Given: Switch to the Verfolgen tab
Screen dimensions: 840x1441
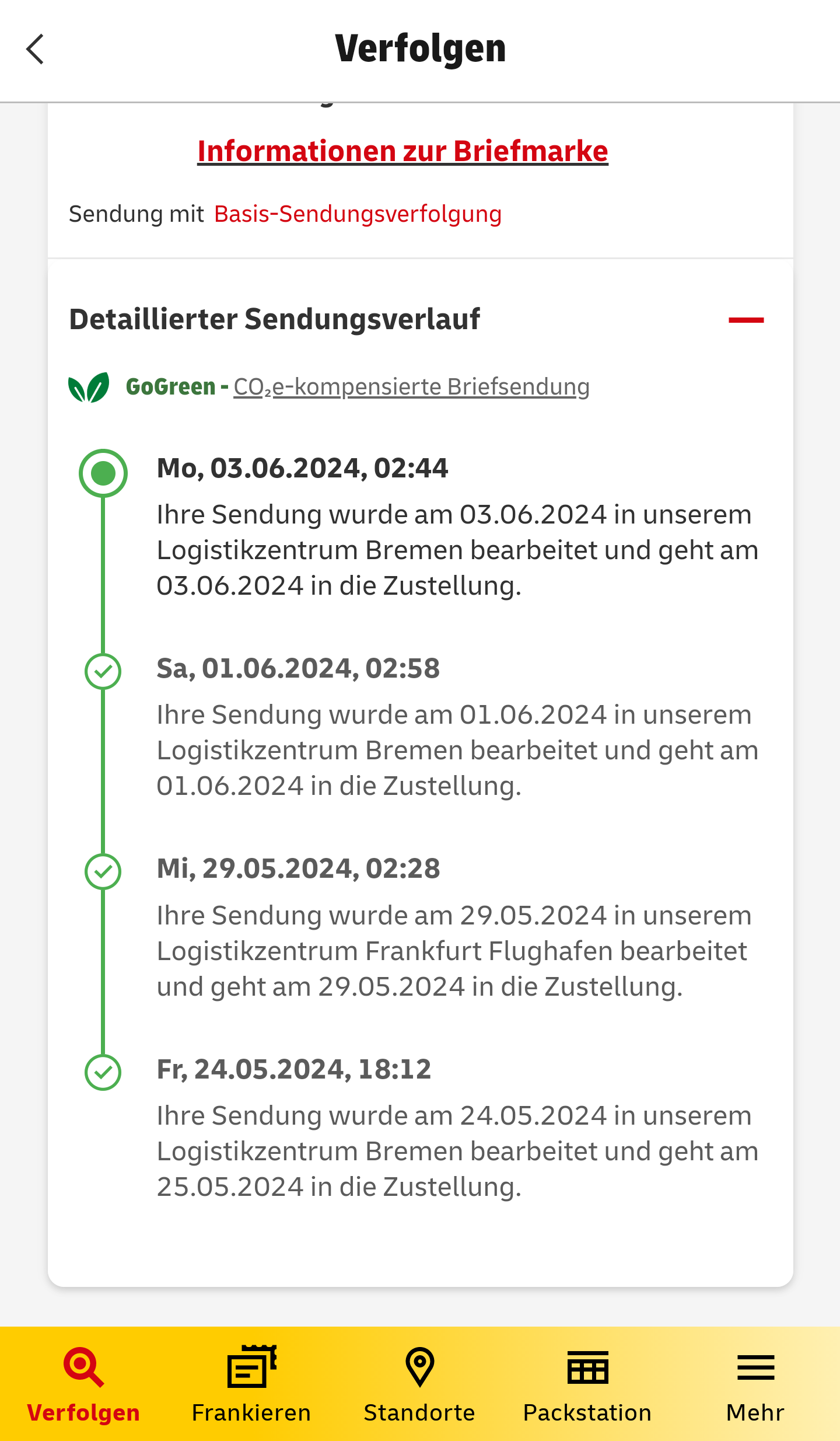Looking at the screenshot, I should point(84,1383).
